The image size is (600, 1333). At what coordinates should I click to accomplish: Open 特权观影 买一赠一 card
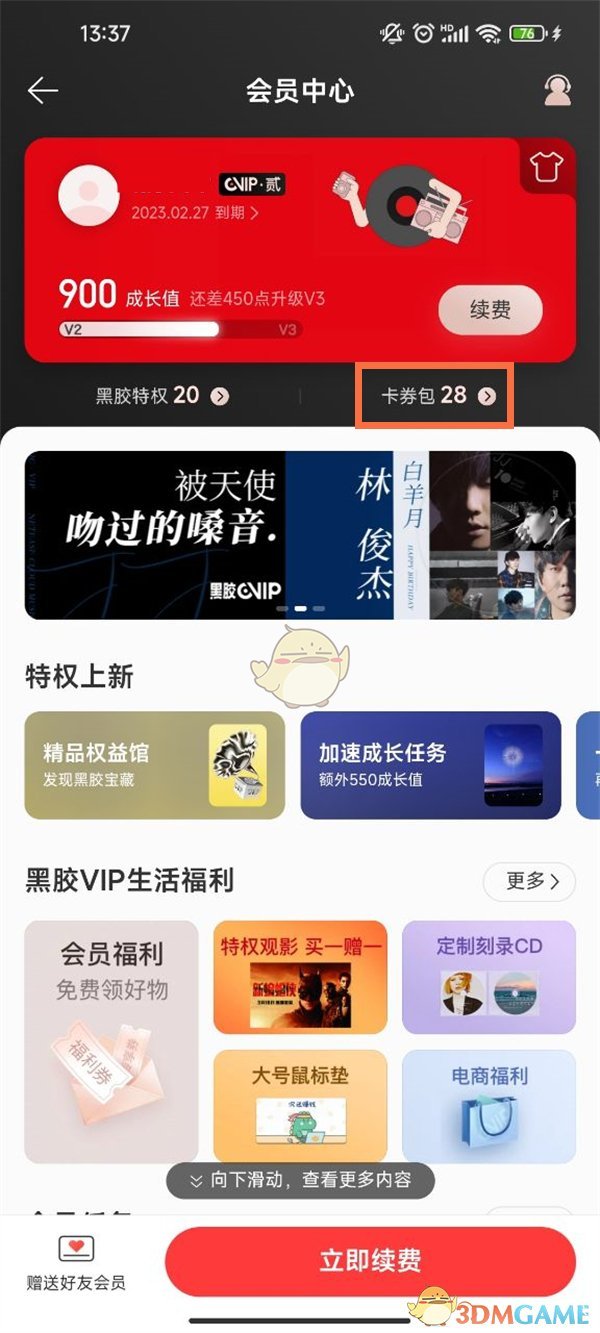(300, 977)
